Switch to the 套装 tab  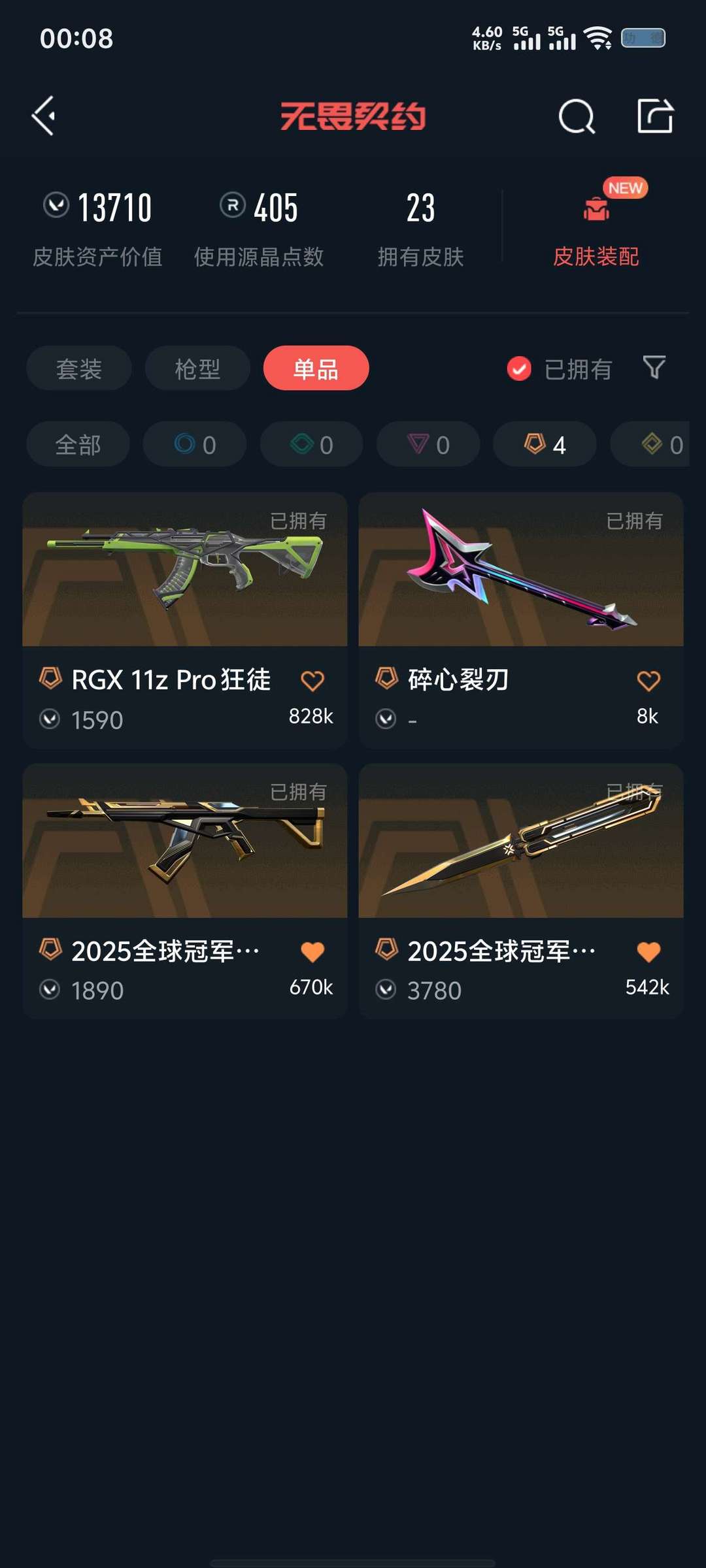point(78,368)
